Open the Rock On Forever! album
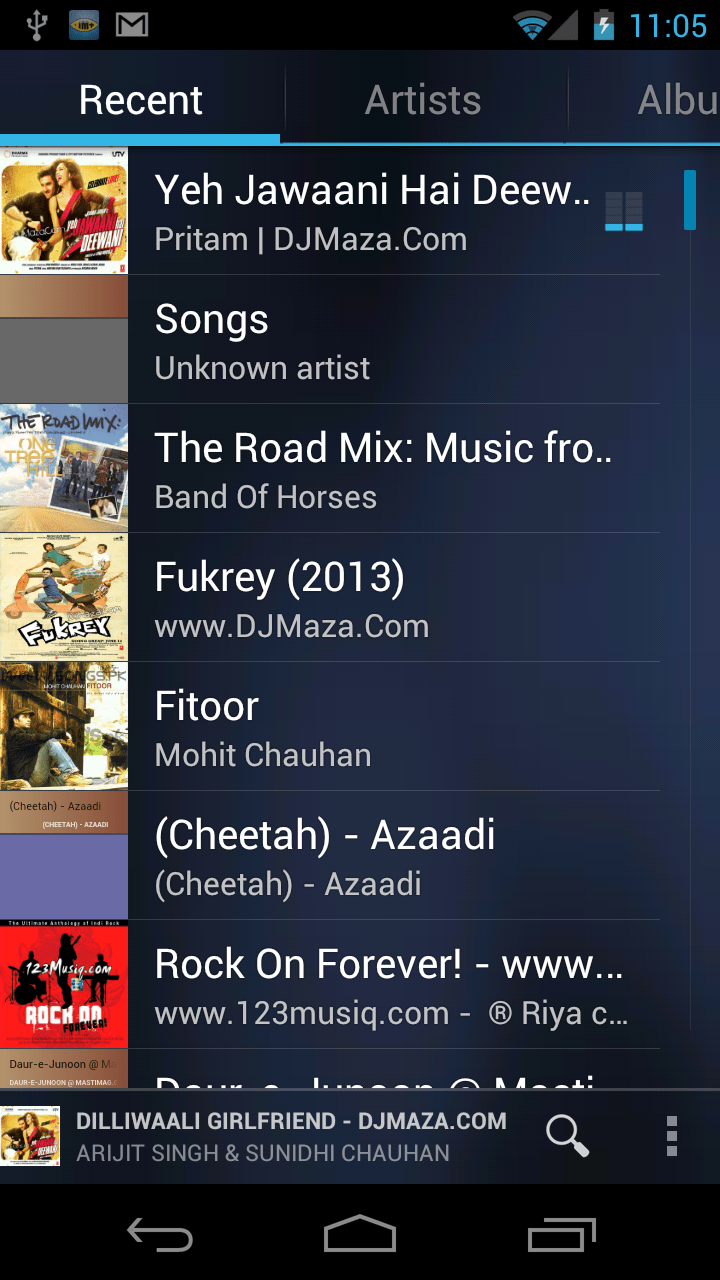Screen dimensions: 720x1280 pyautogui.click(x=370, y=985)
